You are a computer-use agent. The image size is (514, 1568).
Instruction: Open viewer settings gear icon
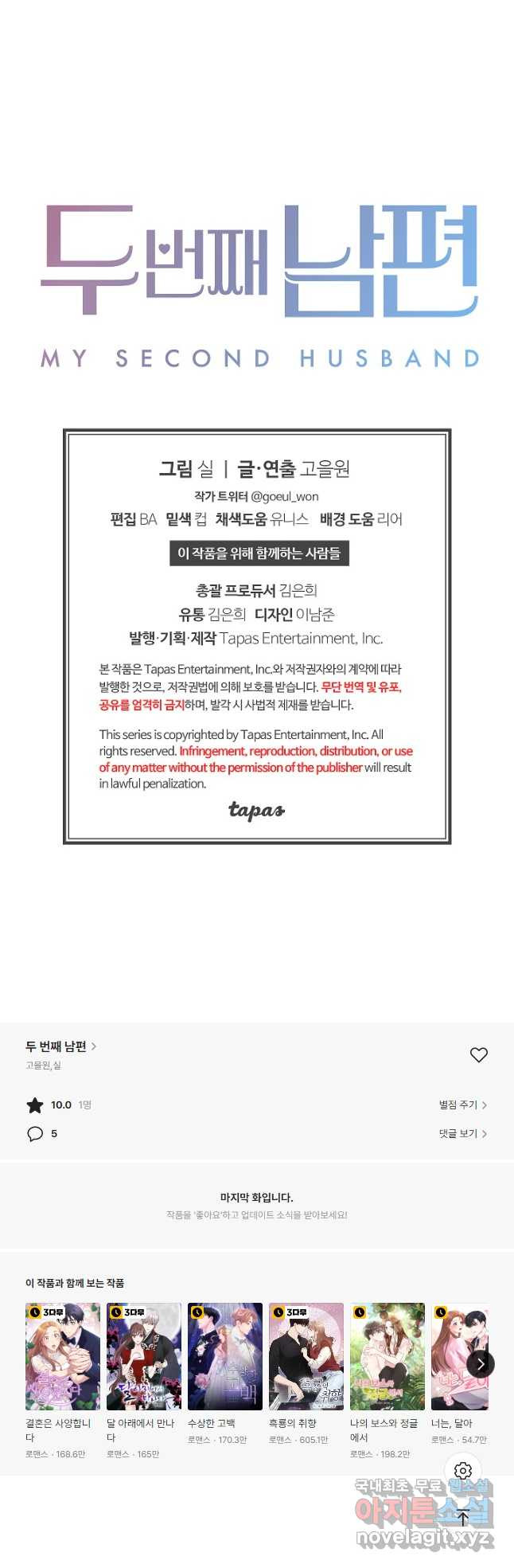463,1470
